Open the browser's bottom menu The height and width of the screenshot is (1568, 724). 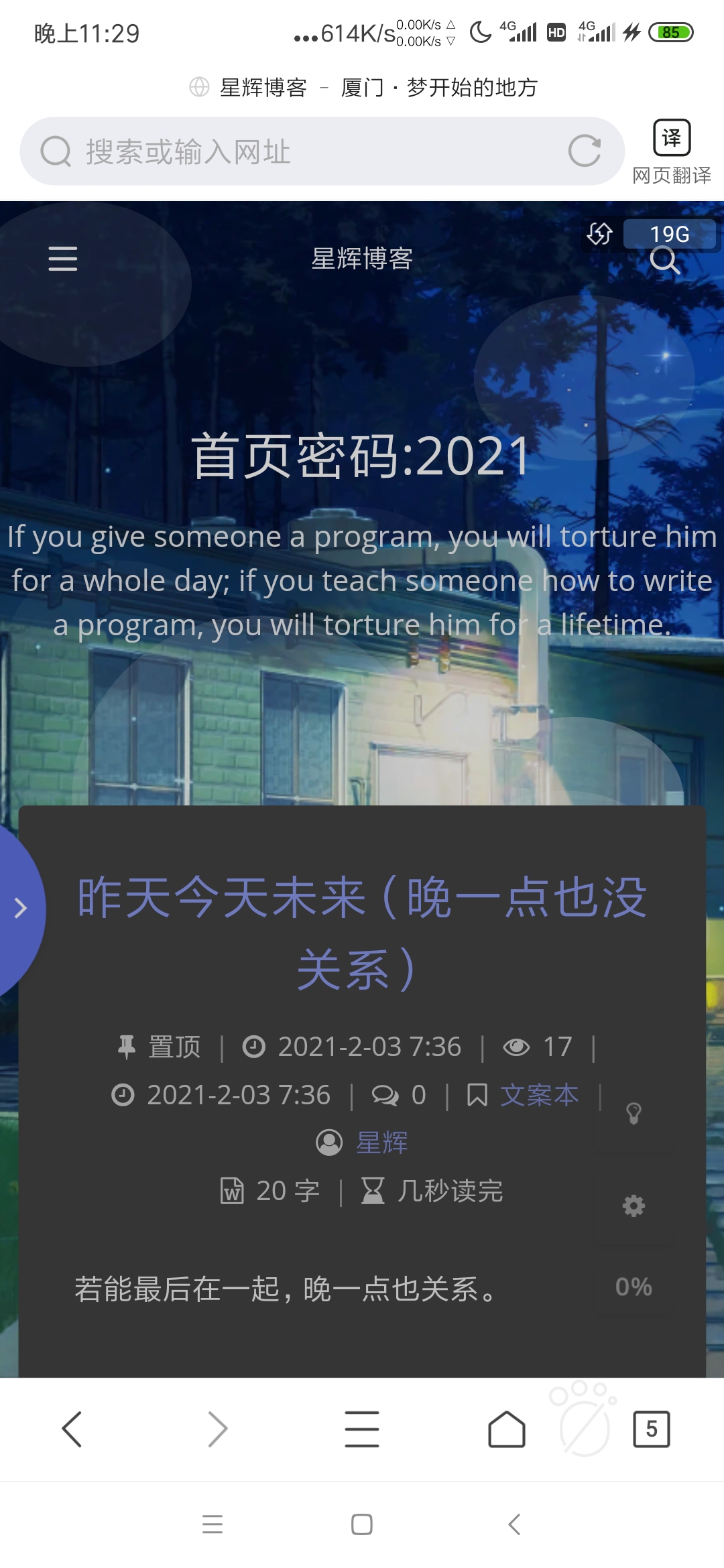pyautogui.click(x=362, y=1429)
